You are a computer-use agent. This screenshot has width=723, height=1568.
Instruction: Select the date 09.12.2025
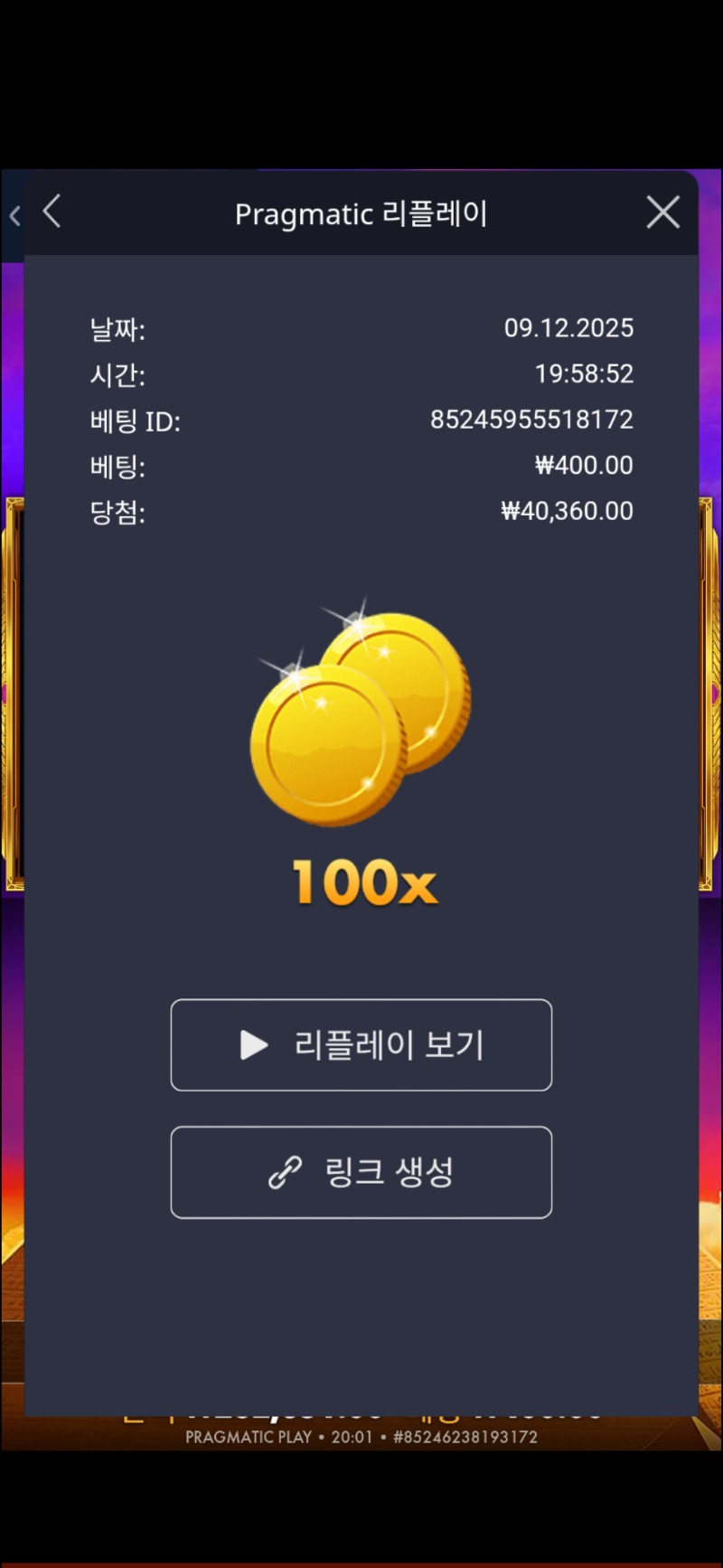569,328
